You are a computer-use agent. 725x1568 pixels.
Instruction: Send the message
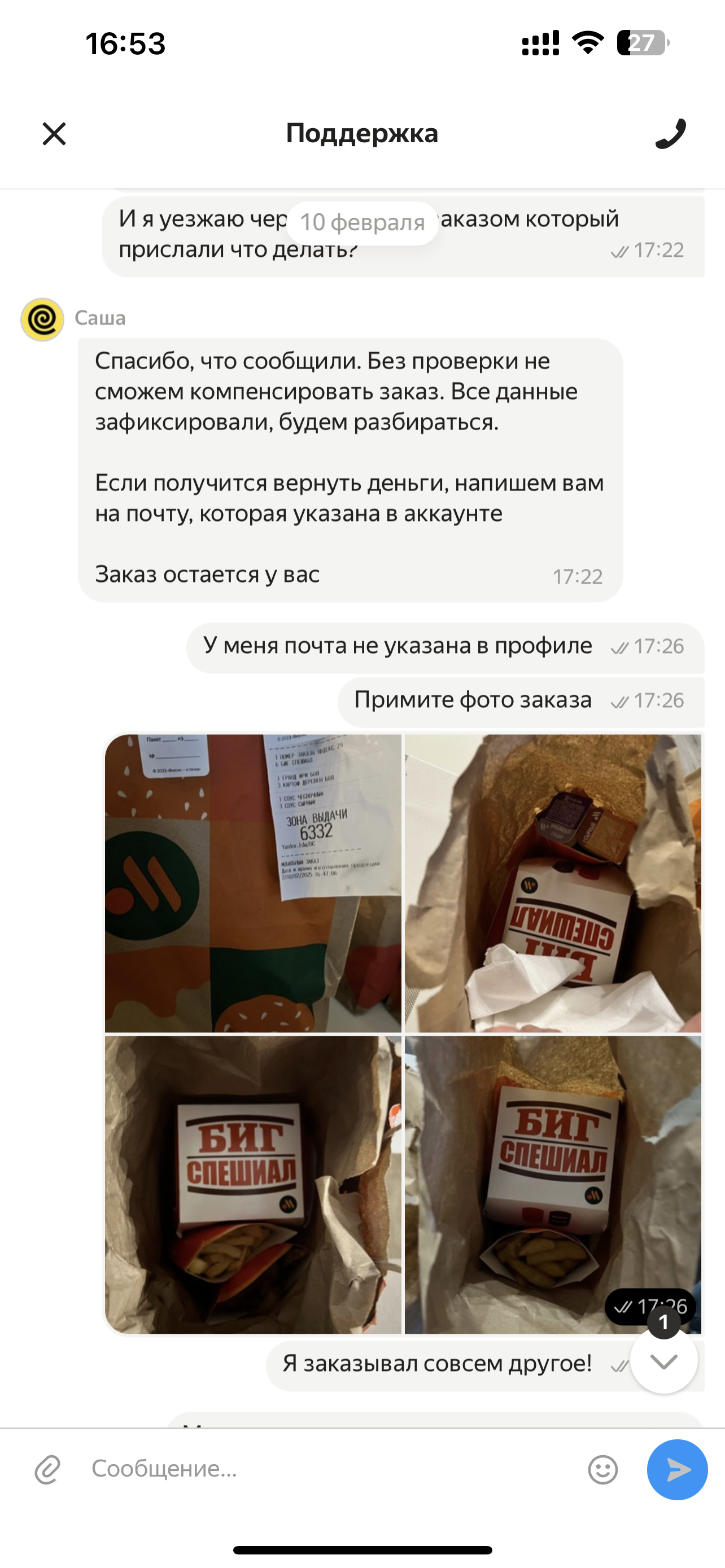point(677,1469)
